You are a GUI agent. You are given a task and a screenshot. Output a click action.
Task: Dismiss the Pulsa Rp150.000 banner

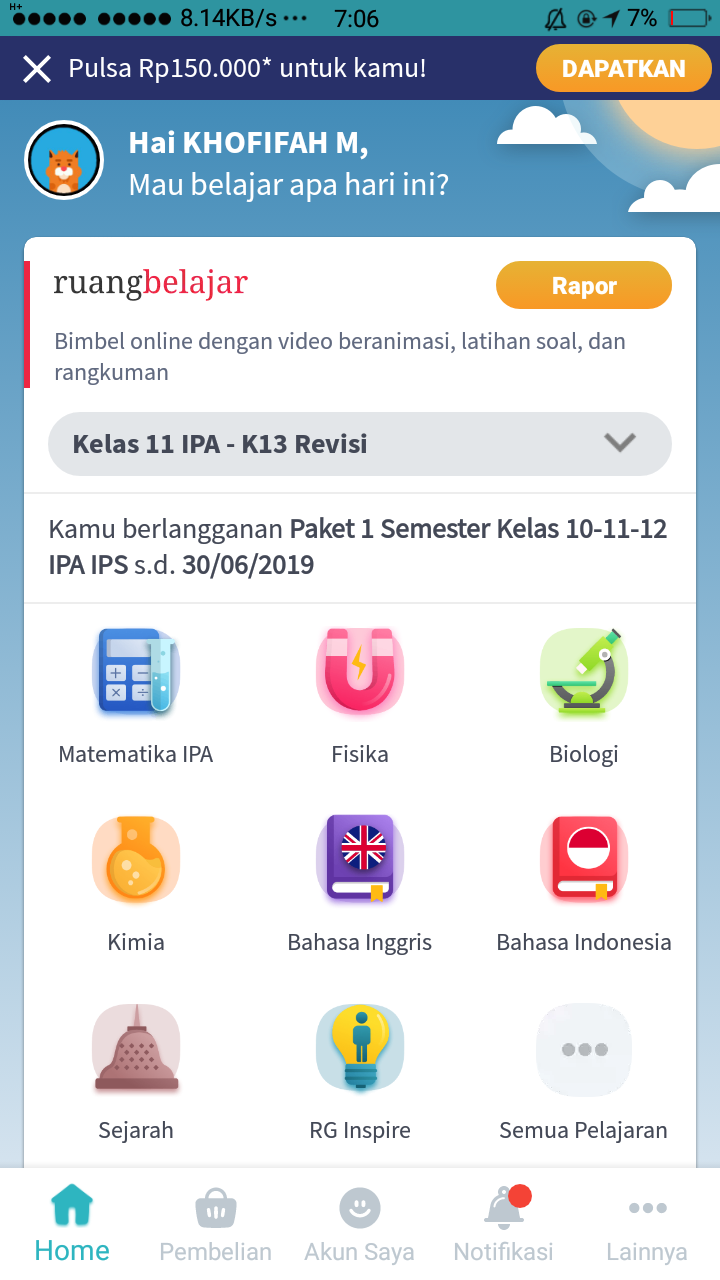coord(37,69)
